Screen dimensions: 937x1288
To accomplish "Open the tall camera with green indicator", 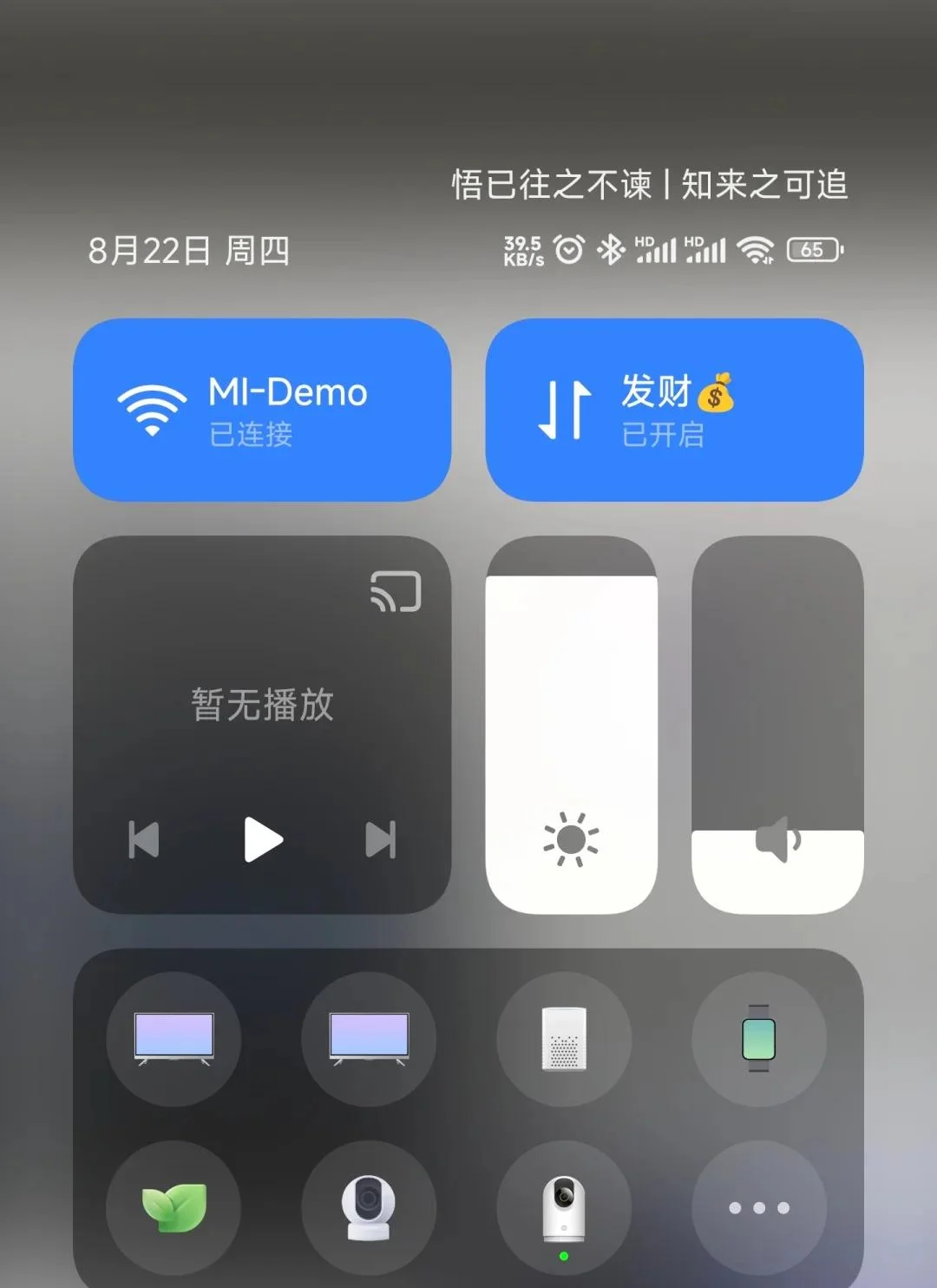I will click(564, 1207).
